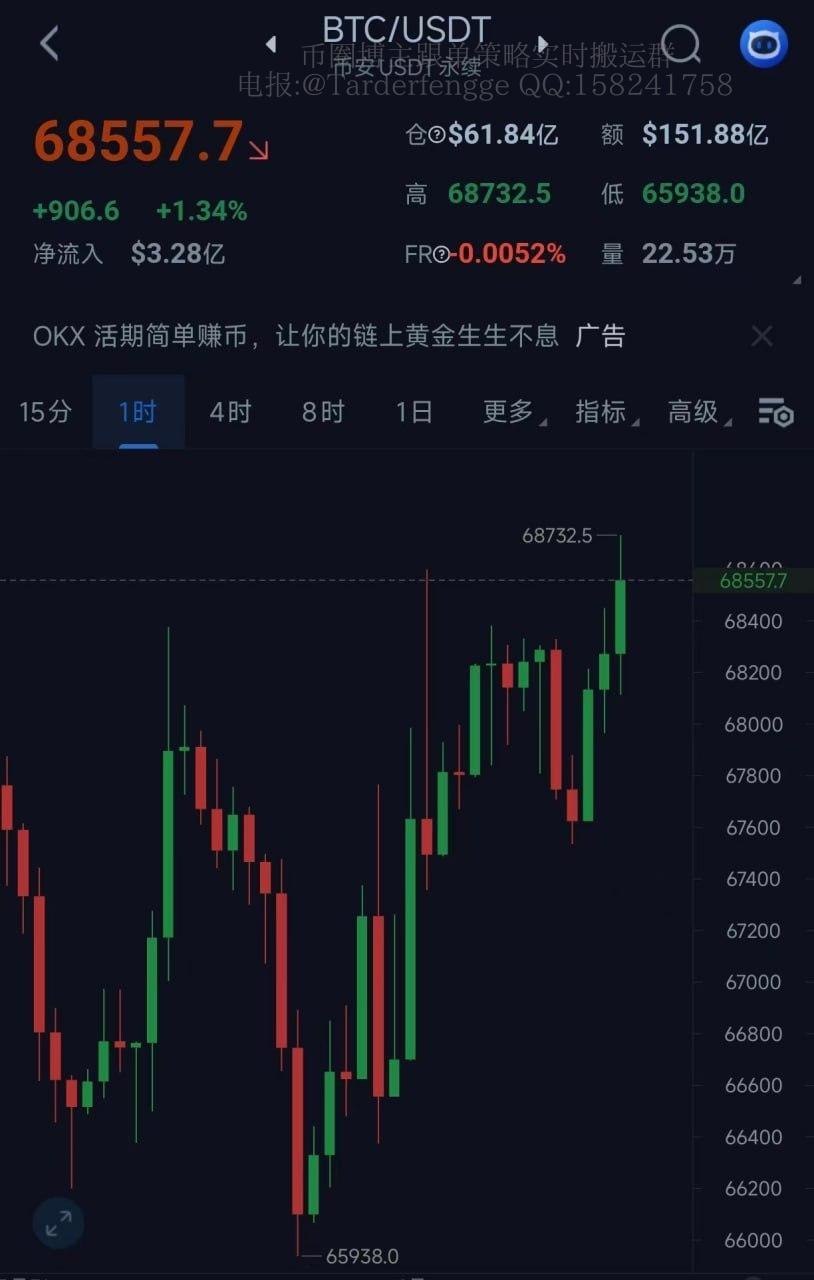Open the 指标 indicators menu
This screenshot has height=1280, width=814.
(x=604, y=411)
